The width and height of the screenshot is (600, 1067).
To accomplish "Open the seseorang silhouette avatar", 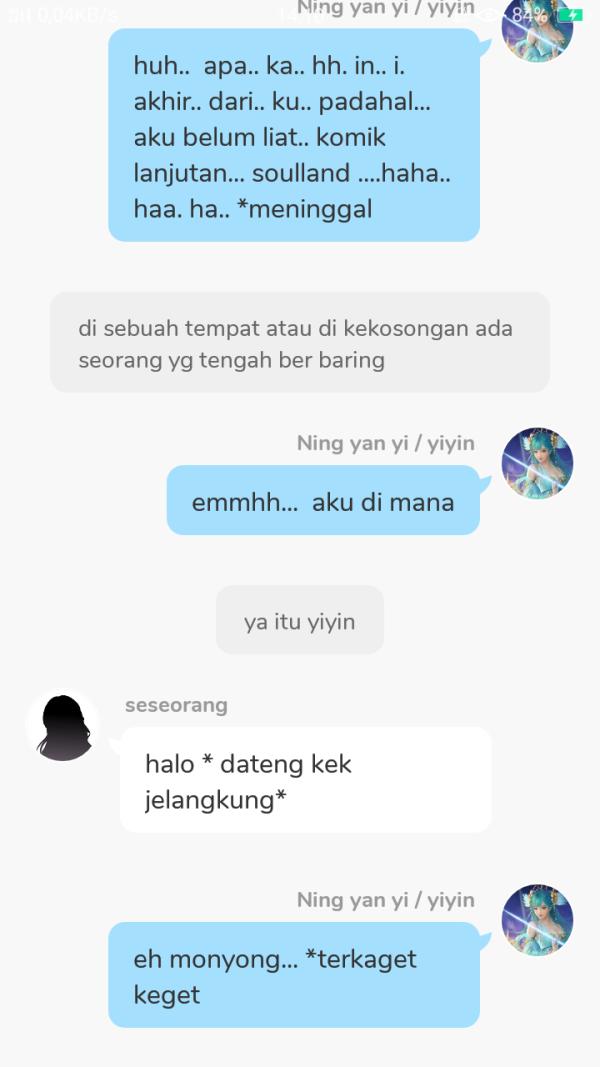I will [63, 726].
